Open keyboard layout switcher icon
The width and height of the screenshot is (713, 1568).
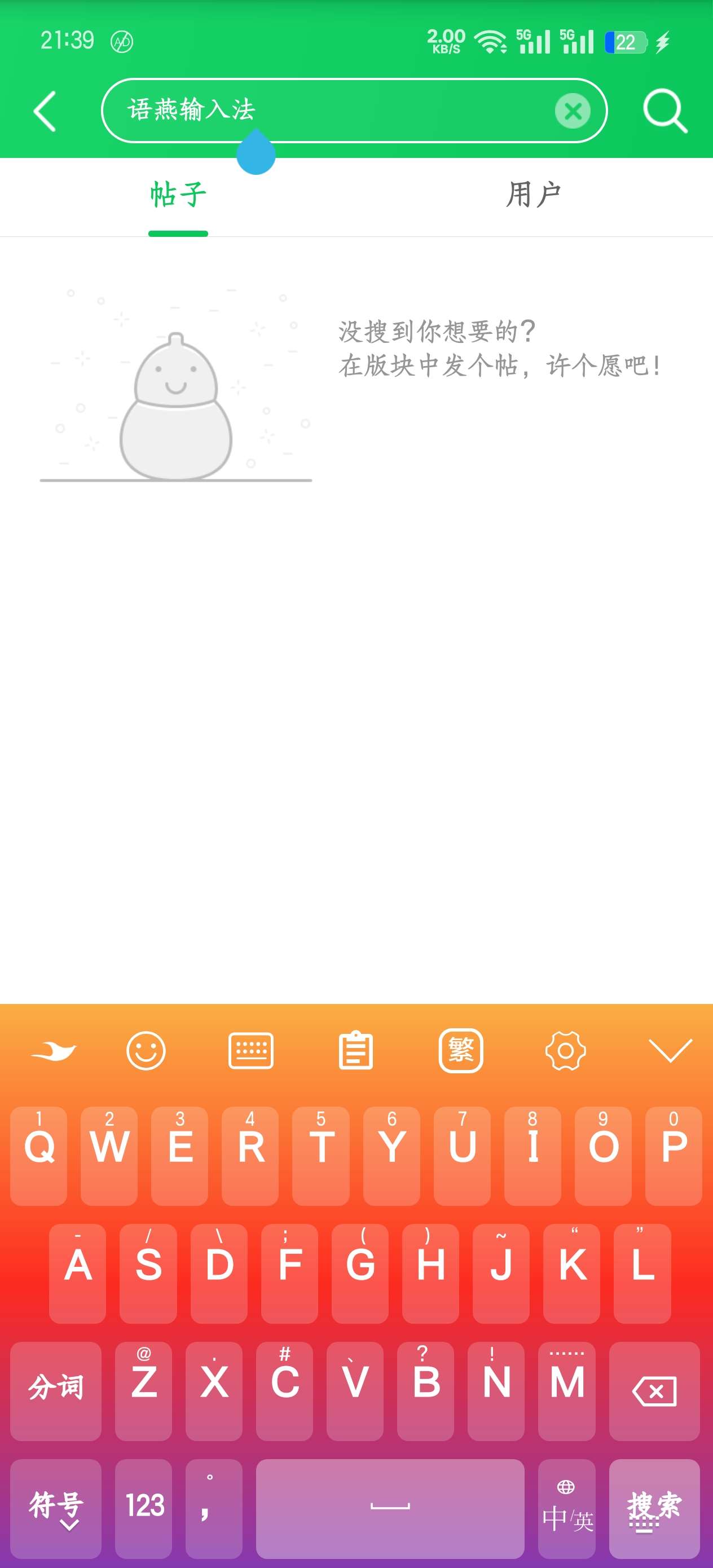click(x=251, y=1050)
